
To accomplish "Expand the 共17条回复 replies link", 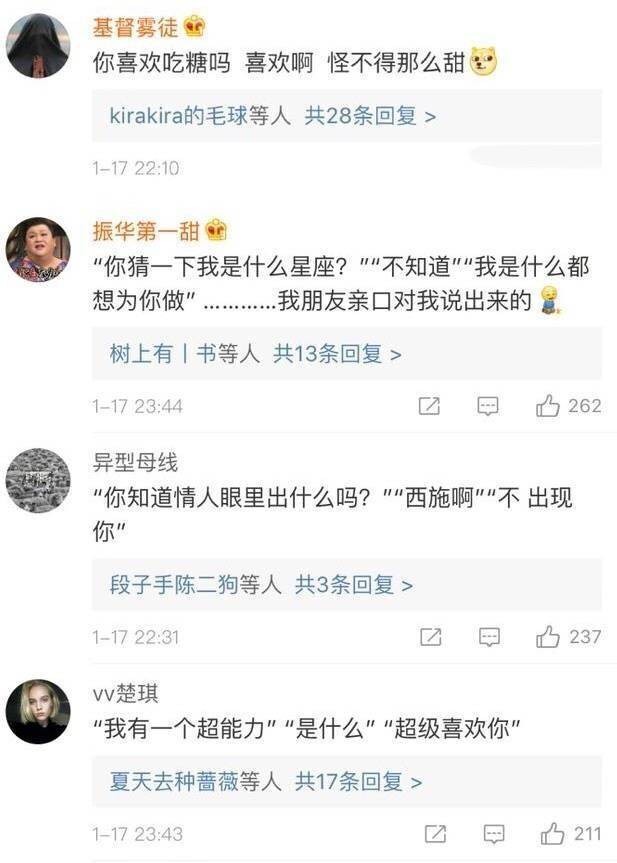I will pyautogui.click(x=358, y=782).
